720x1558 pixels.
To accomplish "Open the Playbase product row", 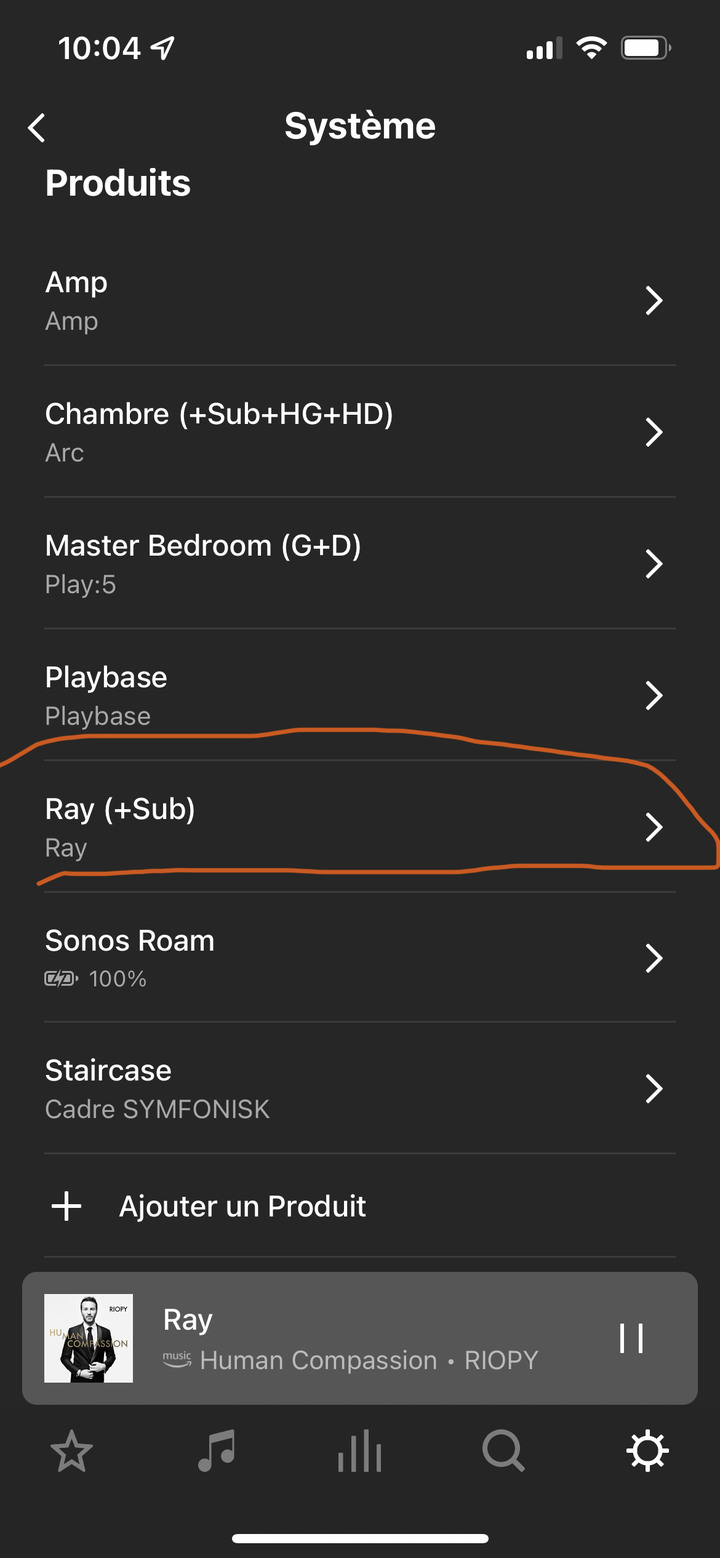I will click(x=358, y=695).
